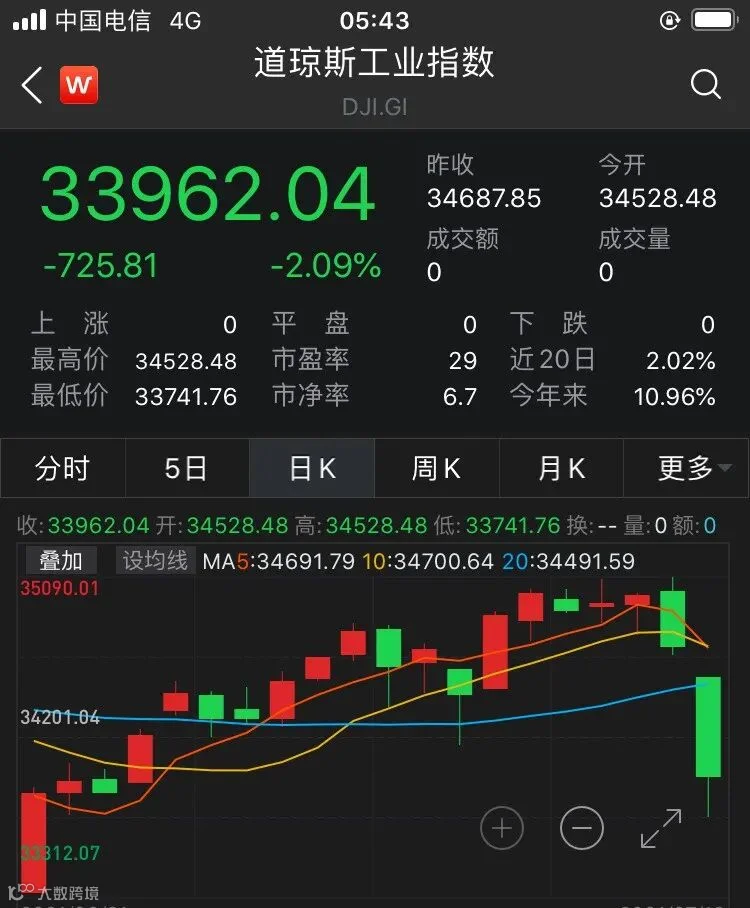This screenshot has width=750, height=908.
Task: Open 设均线 moving average settings
Action: pyautogui.click(x=155, y=561)
